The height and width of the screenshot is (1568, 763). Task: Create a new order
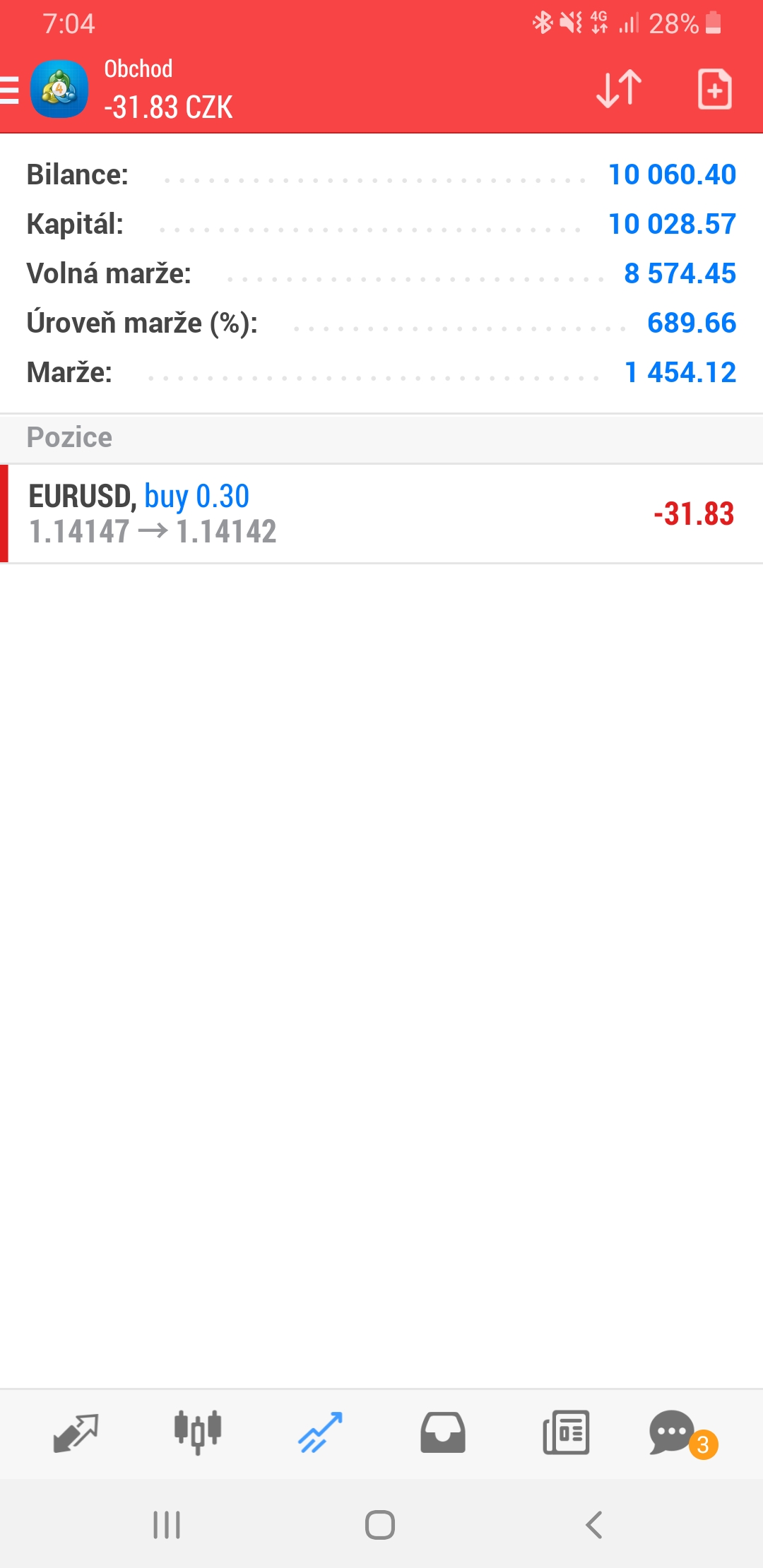coord(714,89)
